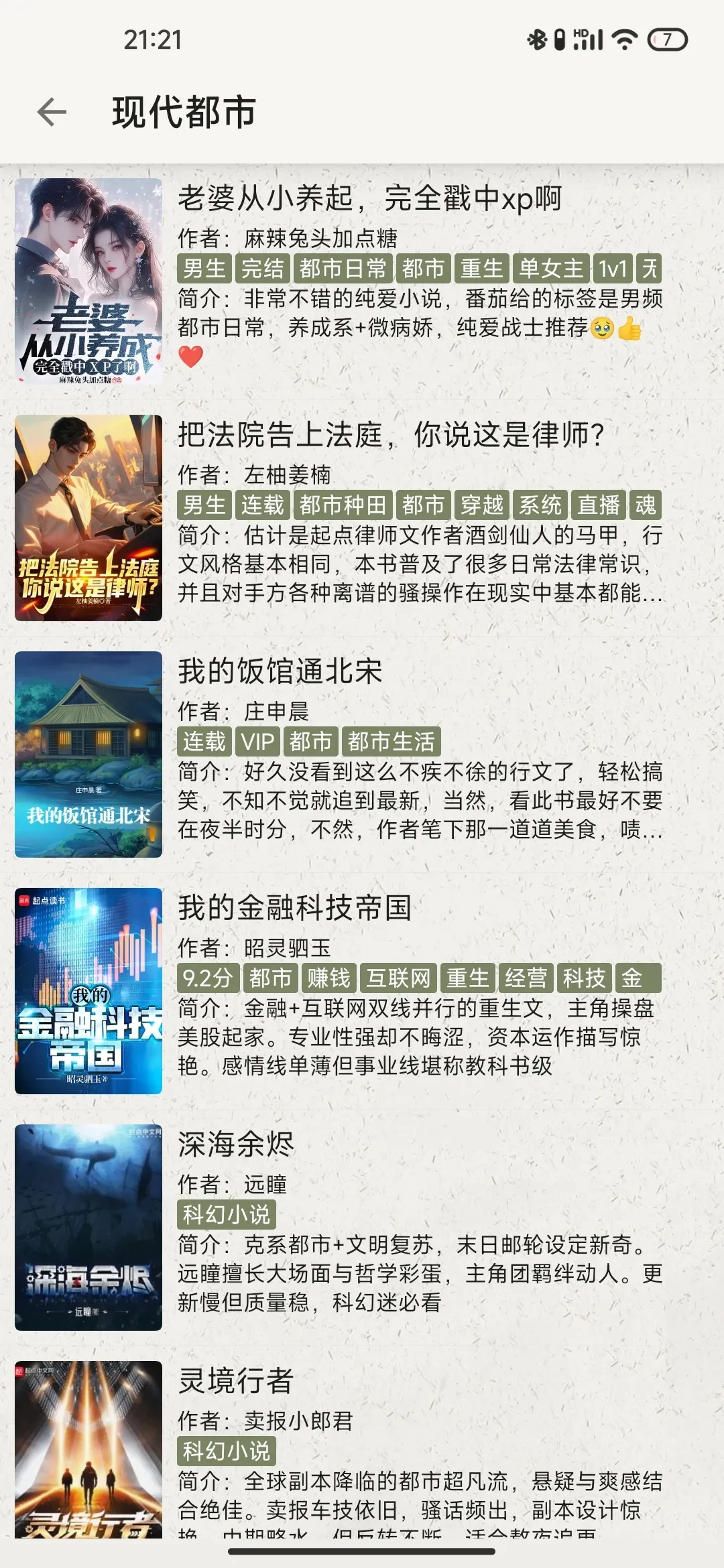Screen dimensions: 724x1568
Task: Open book 我的金融科技帝国
Action: [x=295, y=908]
